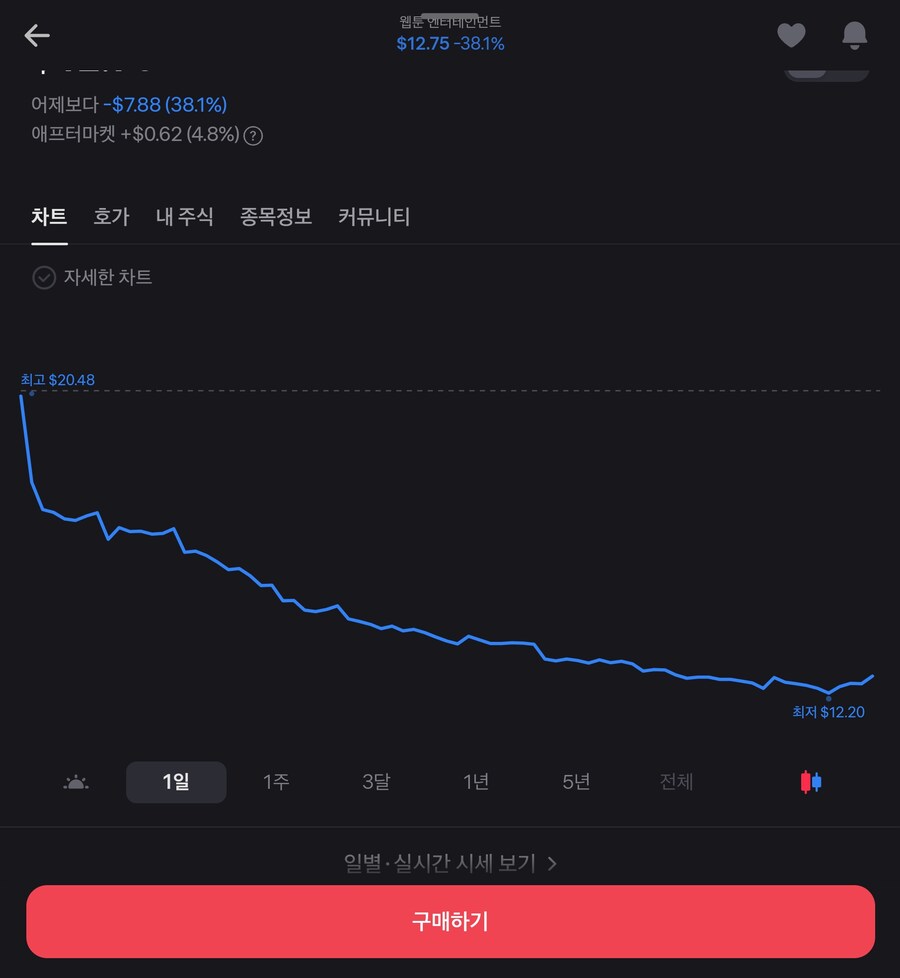Tap the heart icon to favorite this stock
900x978 pixels.
pos(791,35)
